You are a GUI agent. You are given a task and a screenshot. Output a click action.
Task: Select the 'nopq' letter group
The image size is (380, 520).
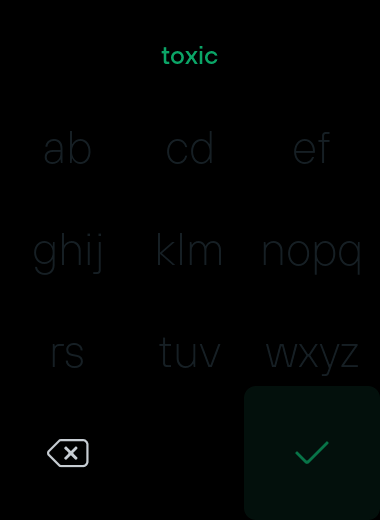pos(312,254)
